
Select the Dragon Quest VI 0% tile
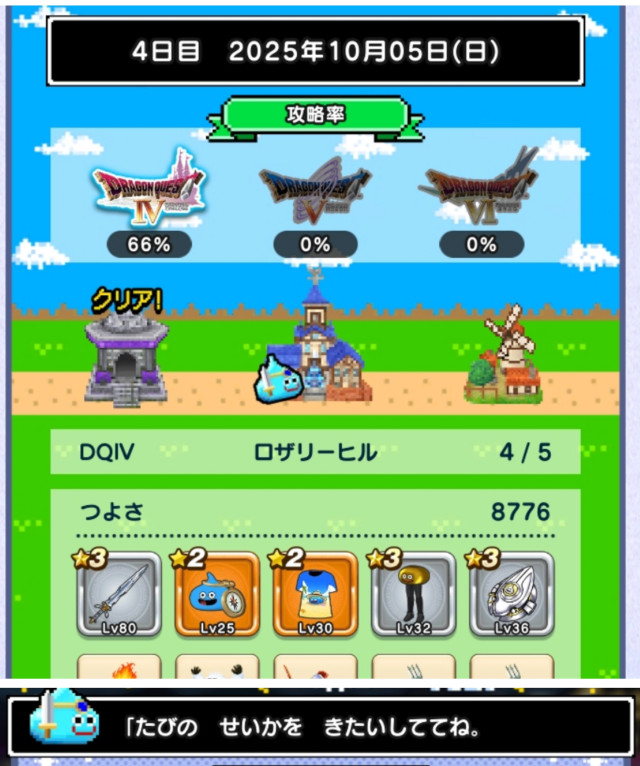tap(481, 200)
